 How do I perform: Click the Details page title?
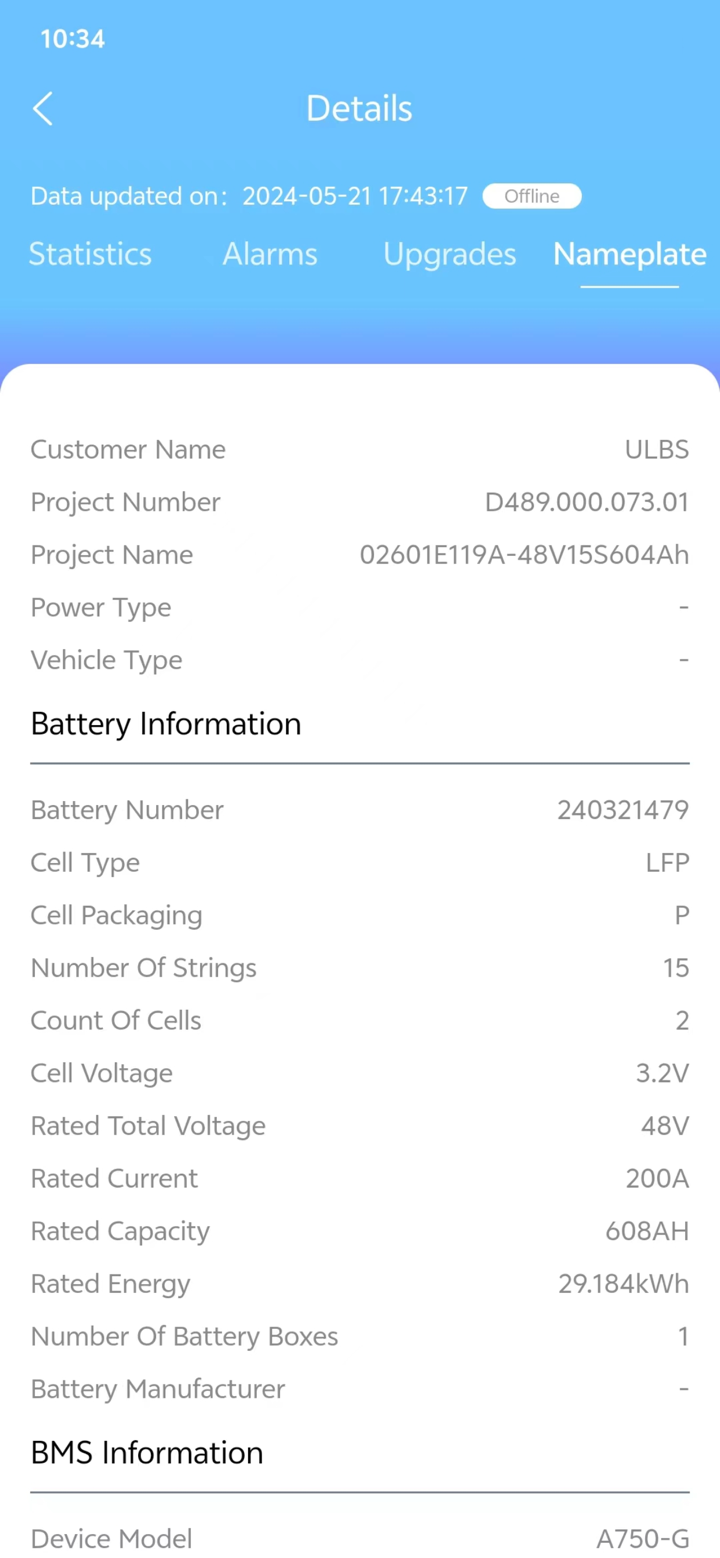coord(359,108)
